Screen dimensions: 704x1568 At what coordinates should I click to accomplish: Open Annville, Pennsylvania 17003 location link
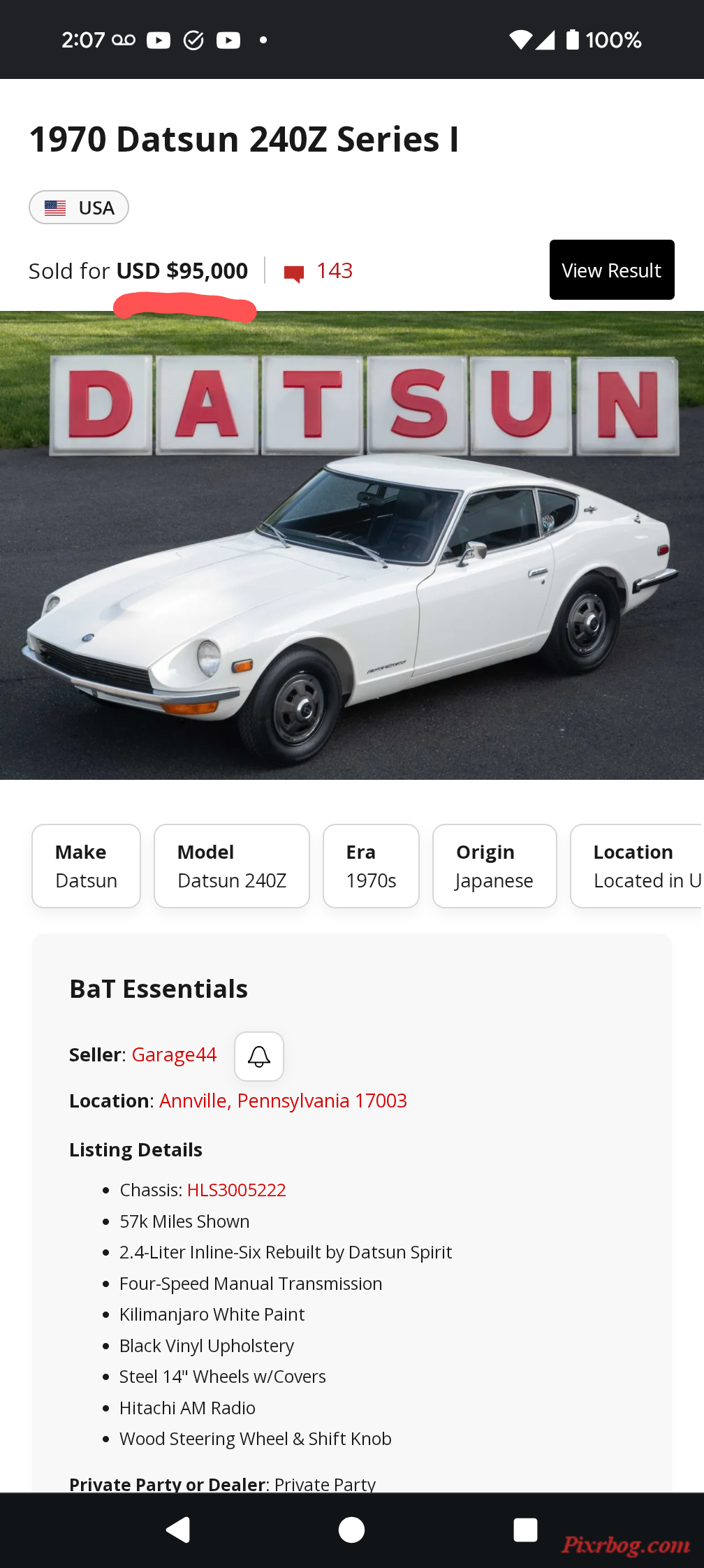(283, 1101)
